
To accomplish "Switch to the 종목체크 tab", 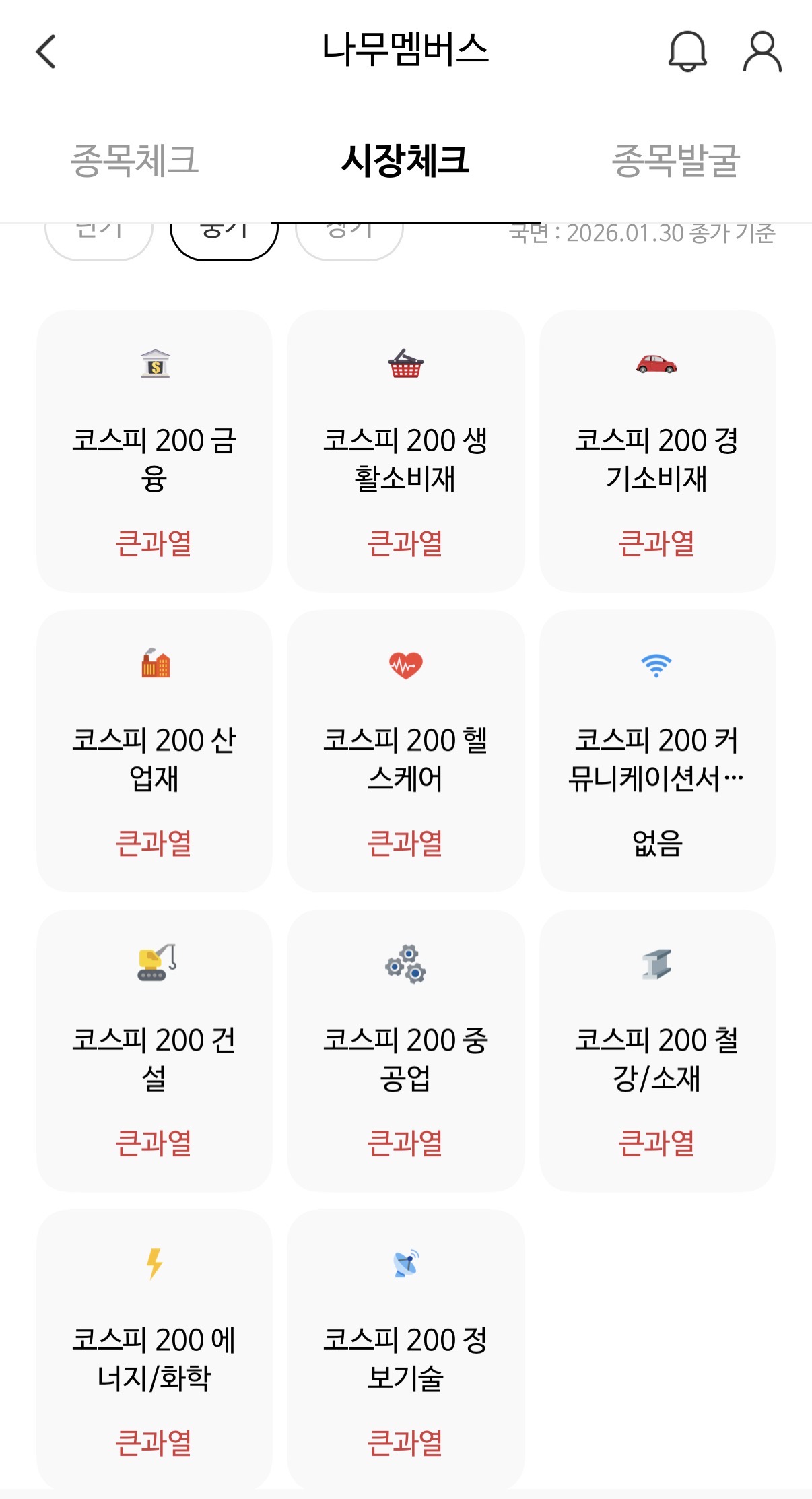I will [x=135, y=161].
